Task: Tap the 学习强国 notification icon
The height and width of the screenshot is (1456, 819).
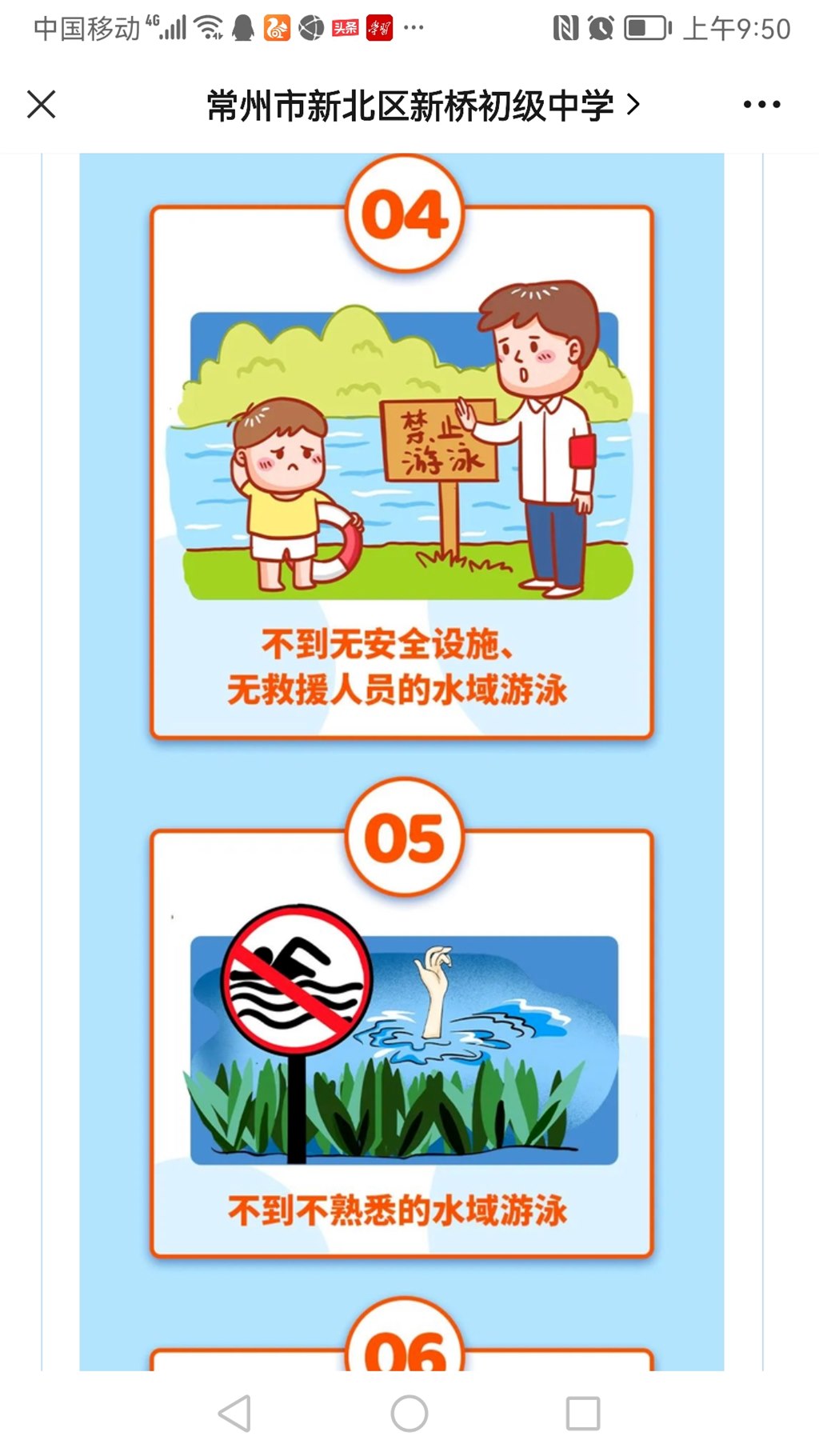Action: click(380, 27)
